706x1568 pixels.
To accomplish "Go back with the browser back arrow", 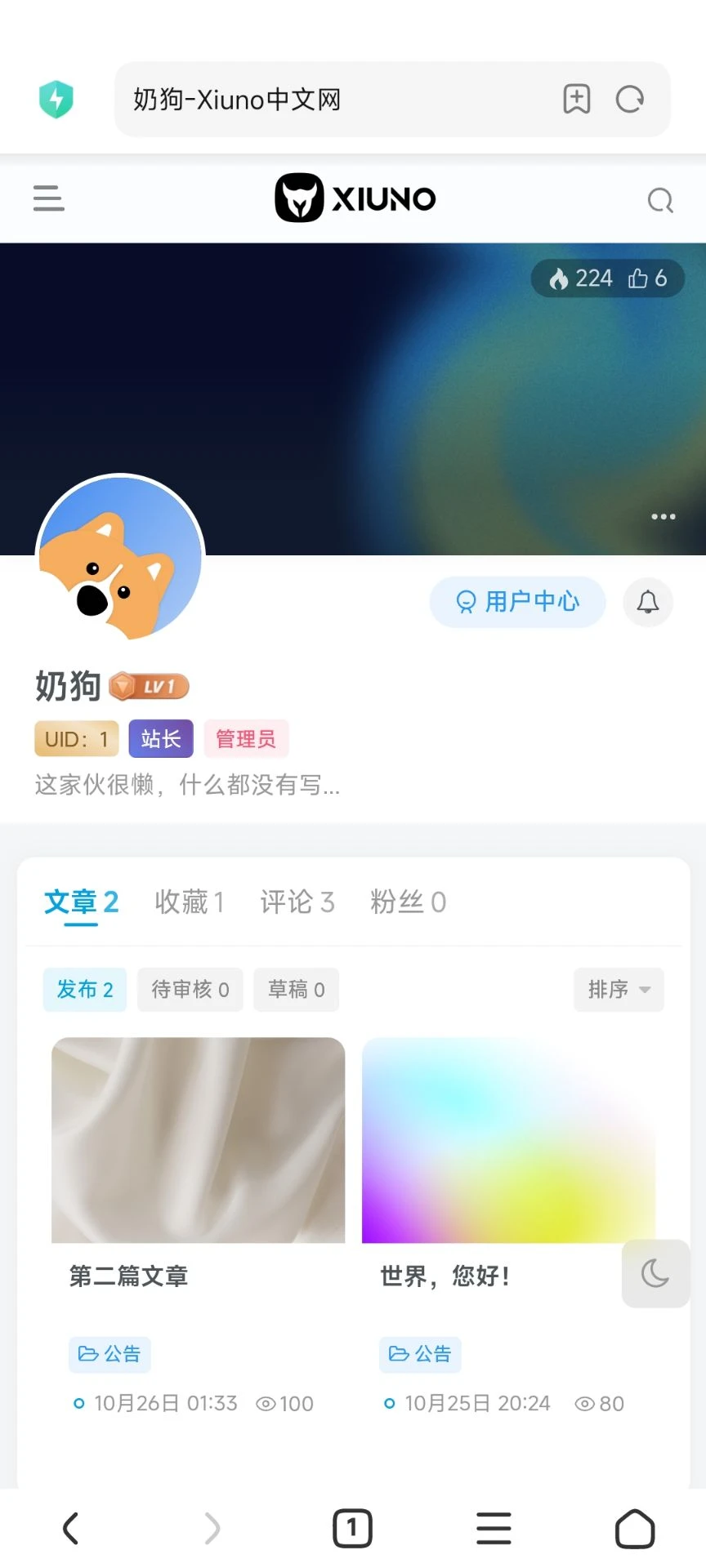I will click(x=71, y=1528).
